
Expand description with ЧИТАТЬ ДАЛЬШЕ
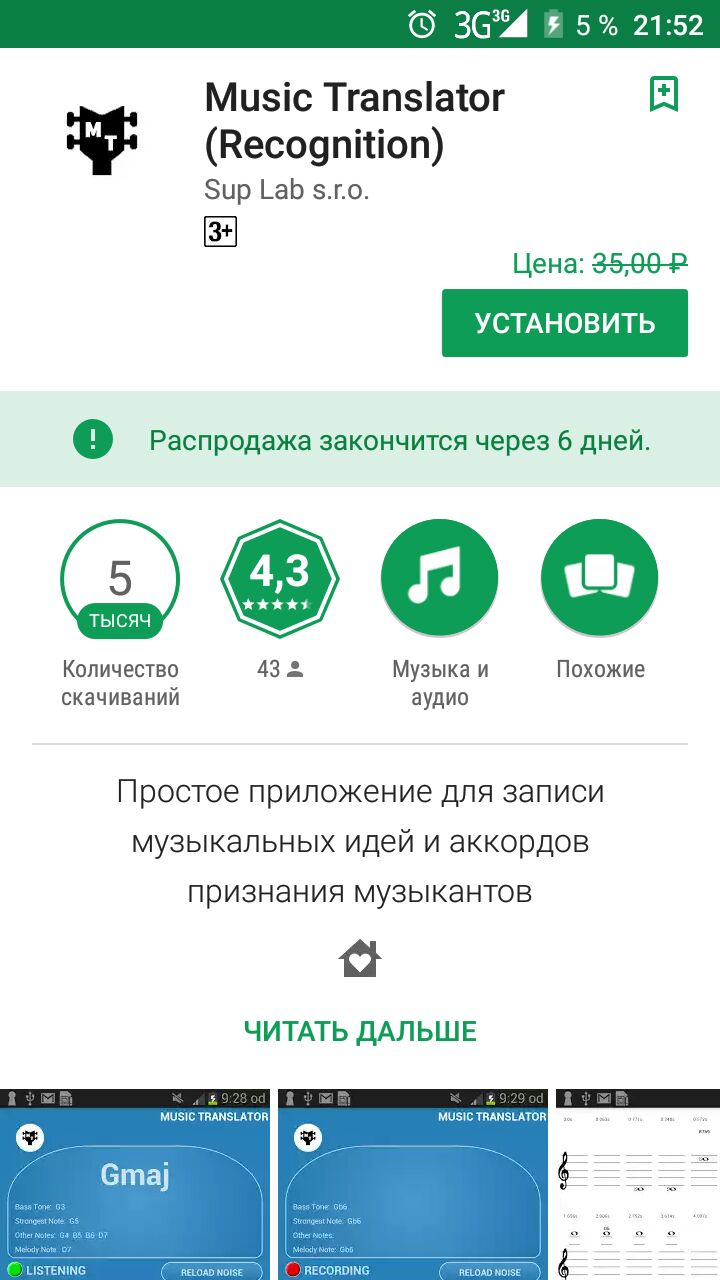(x=360, y=1031)
